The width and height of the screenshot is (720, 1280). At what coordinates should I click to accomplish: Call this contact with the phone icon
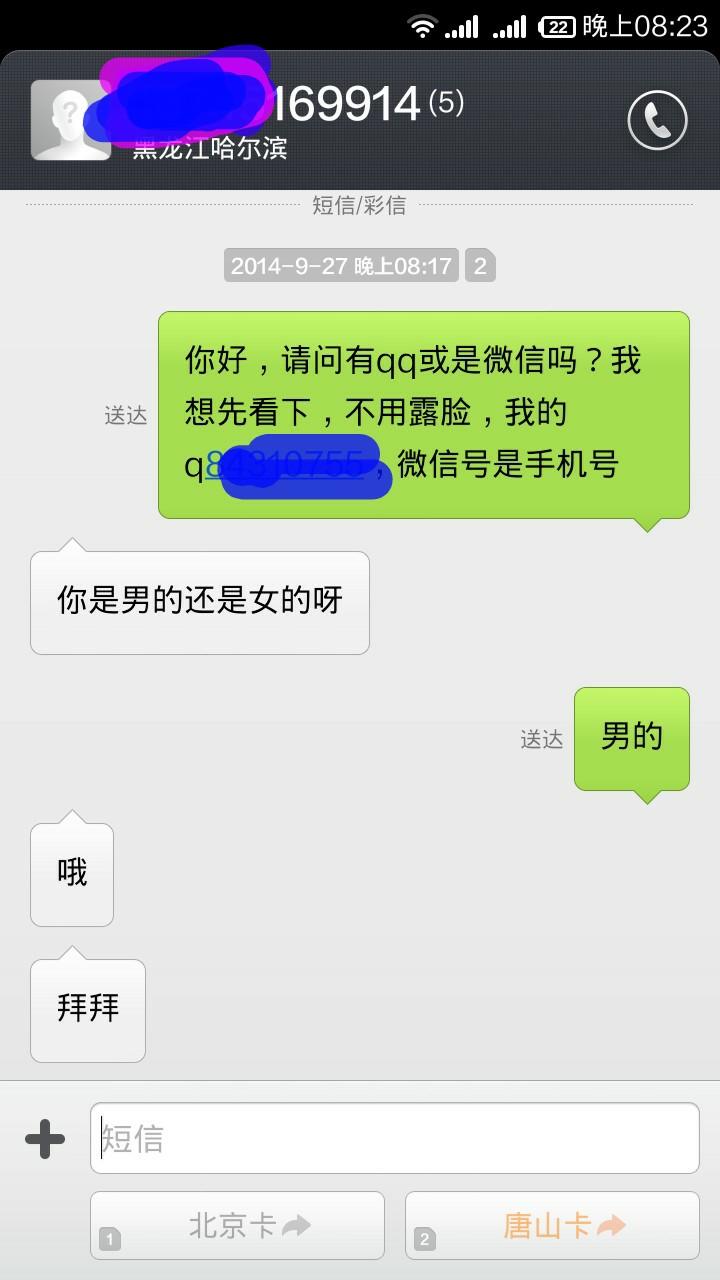(657, 120)
